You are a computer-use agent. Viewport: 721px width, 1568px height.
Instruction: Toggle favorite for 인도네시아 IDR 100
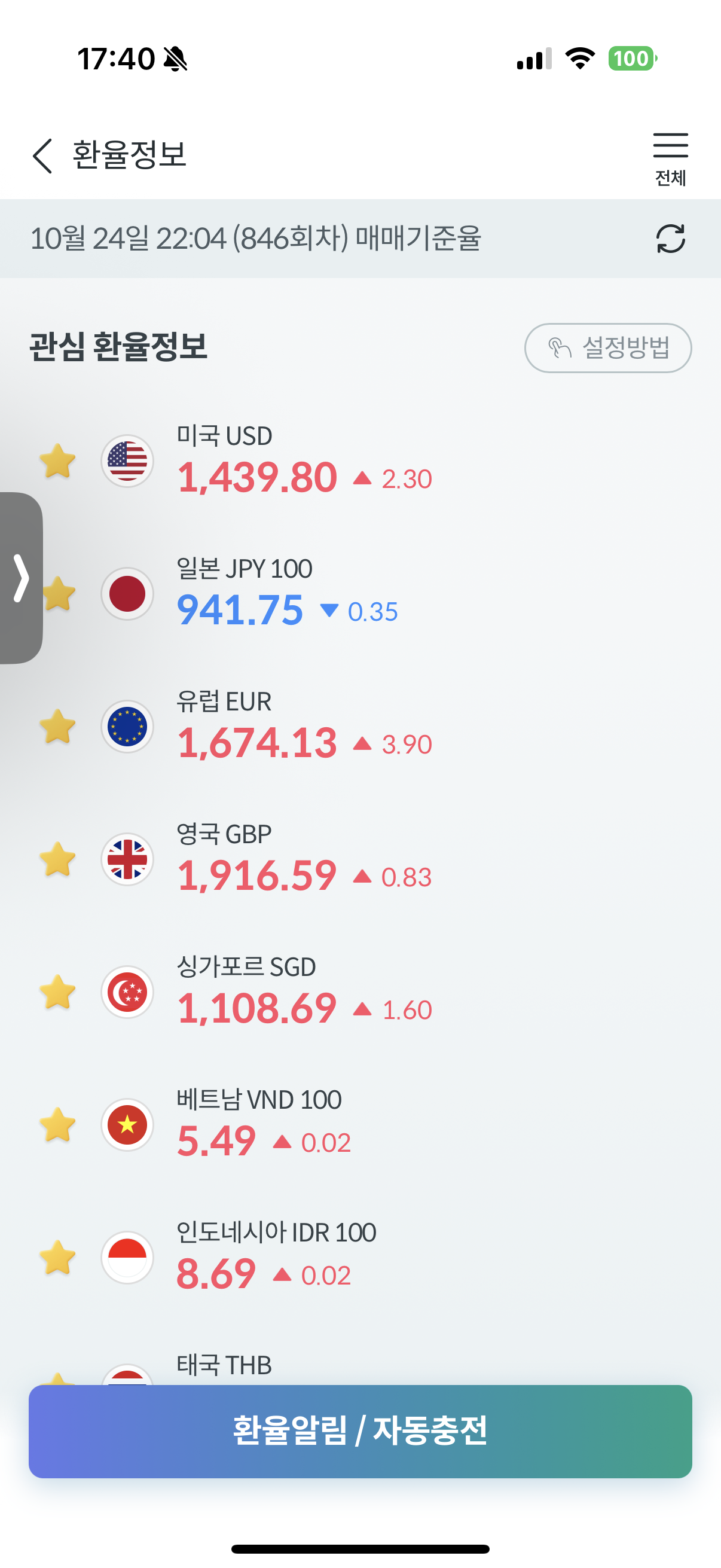click(x=58, y=1258)
